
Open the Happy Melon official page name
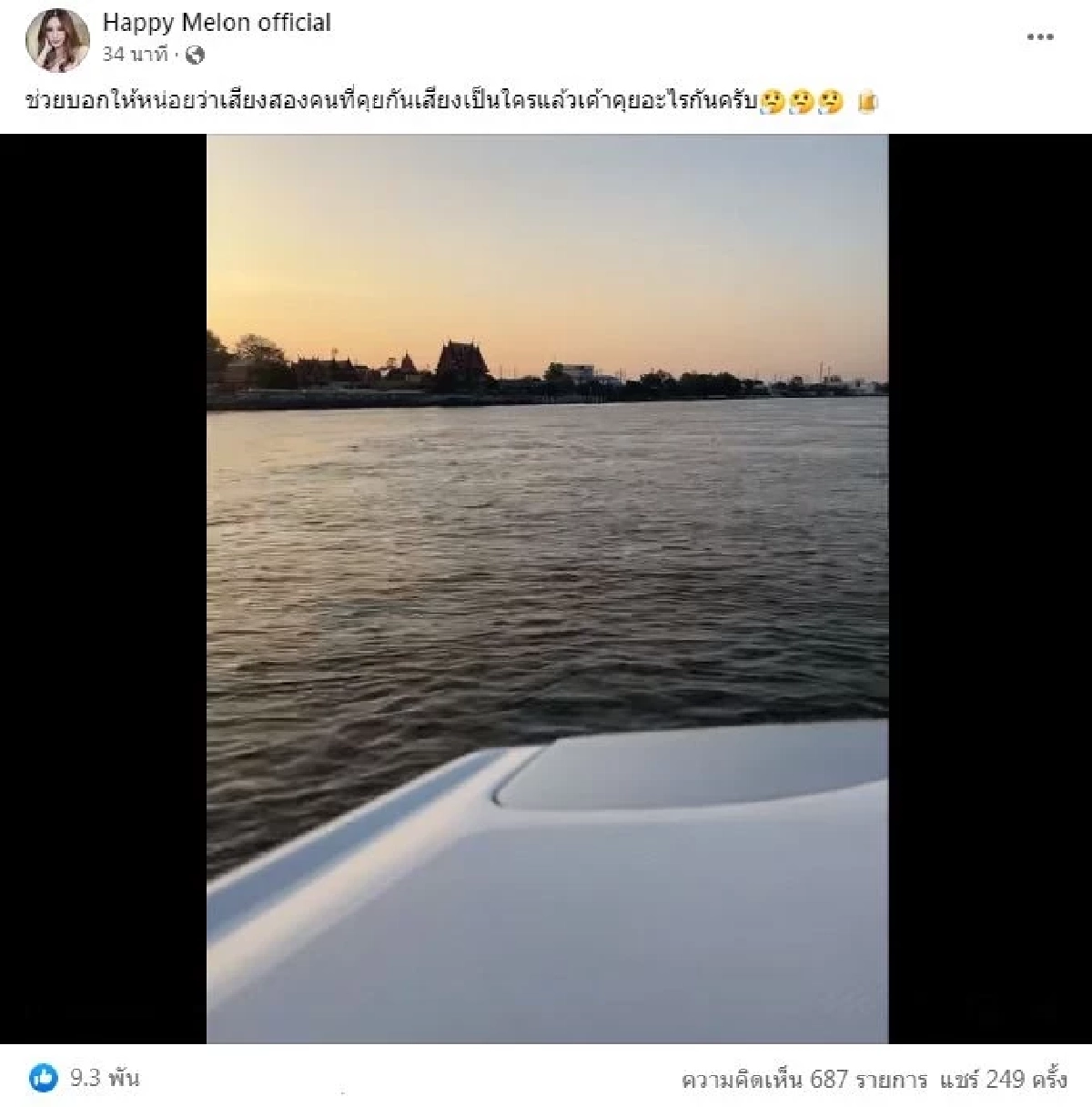pyautogui.click(x=217, y=23)
